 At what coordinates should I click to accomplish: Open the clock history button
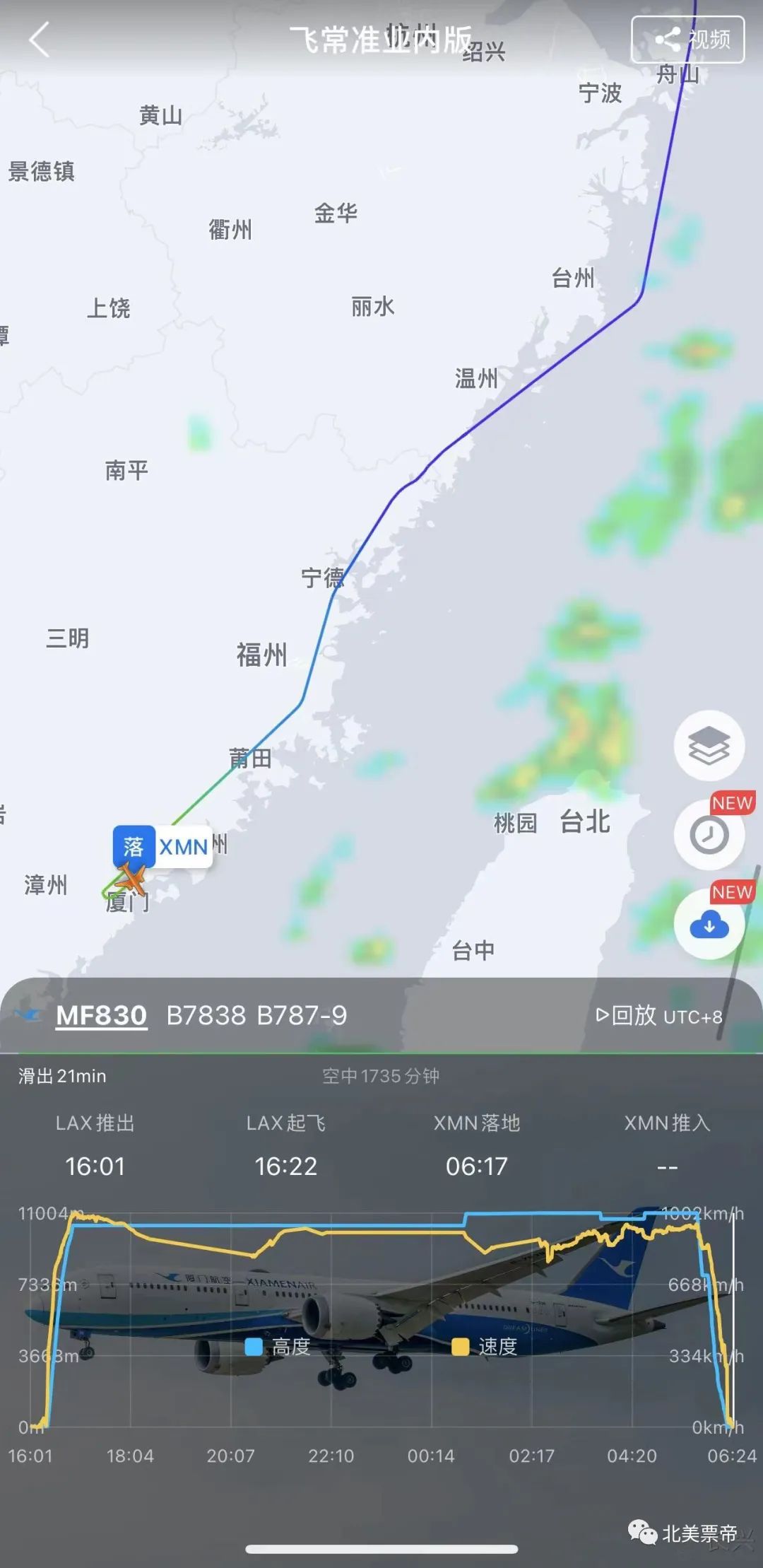click(x=709, y=835)
